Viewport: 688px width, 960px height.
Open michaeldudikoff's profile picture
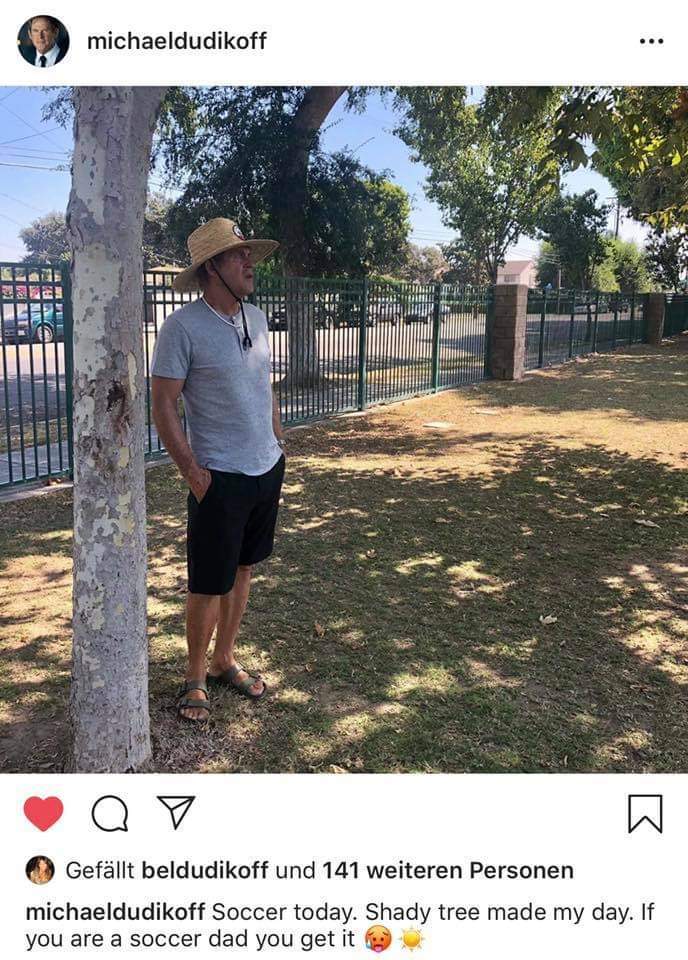coord(43,41)
